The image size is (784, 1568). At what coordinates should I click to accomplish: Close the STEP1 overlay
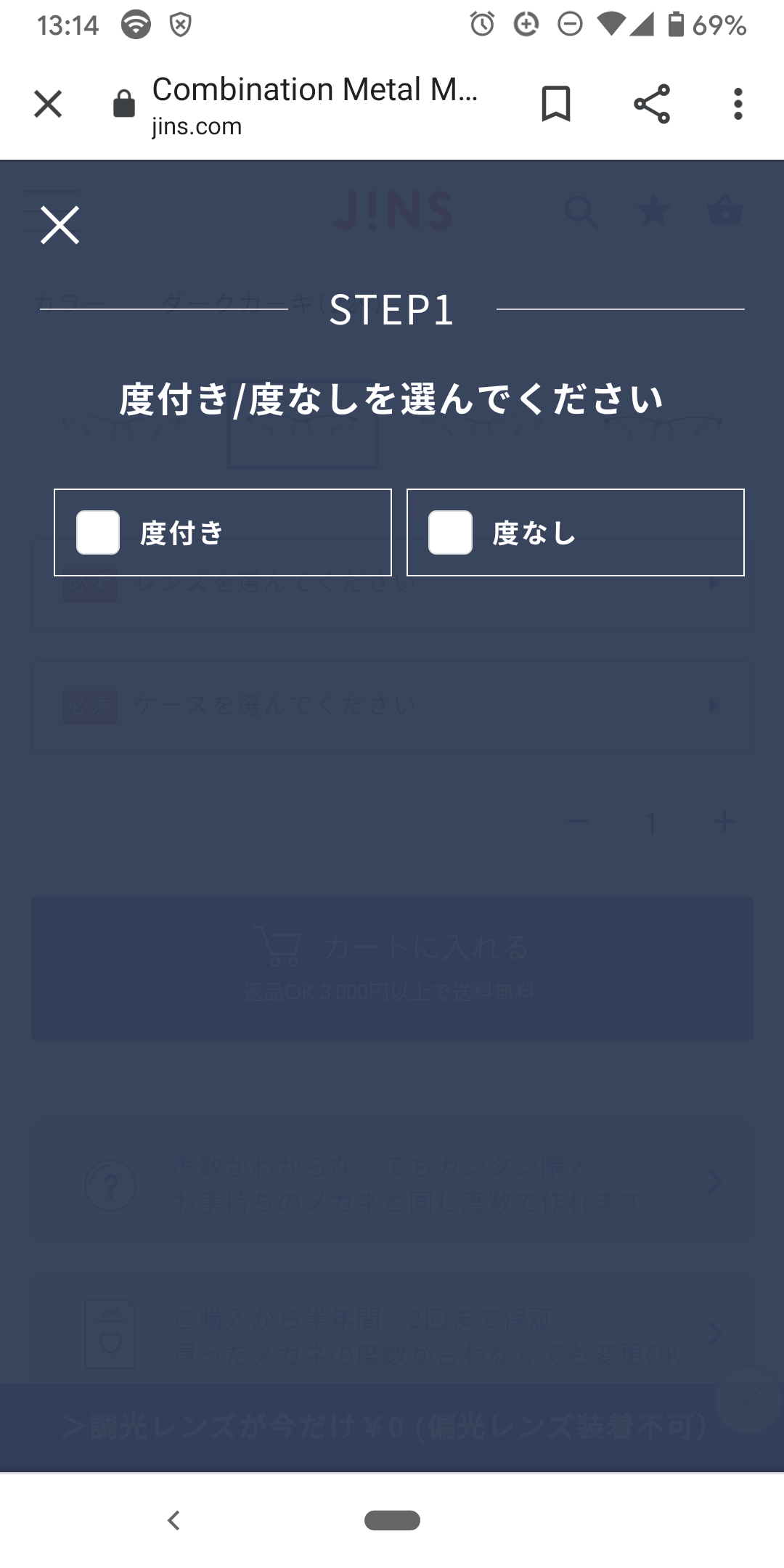60,225
